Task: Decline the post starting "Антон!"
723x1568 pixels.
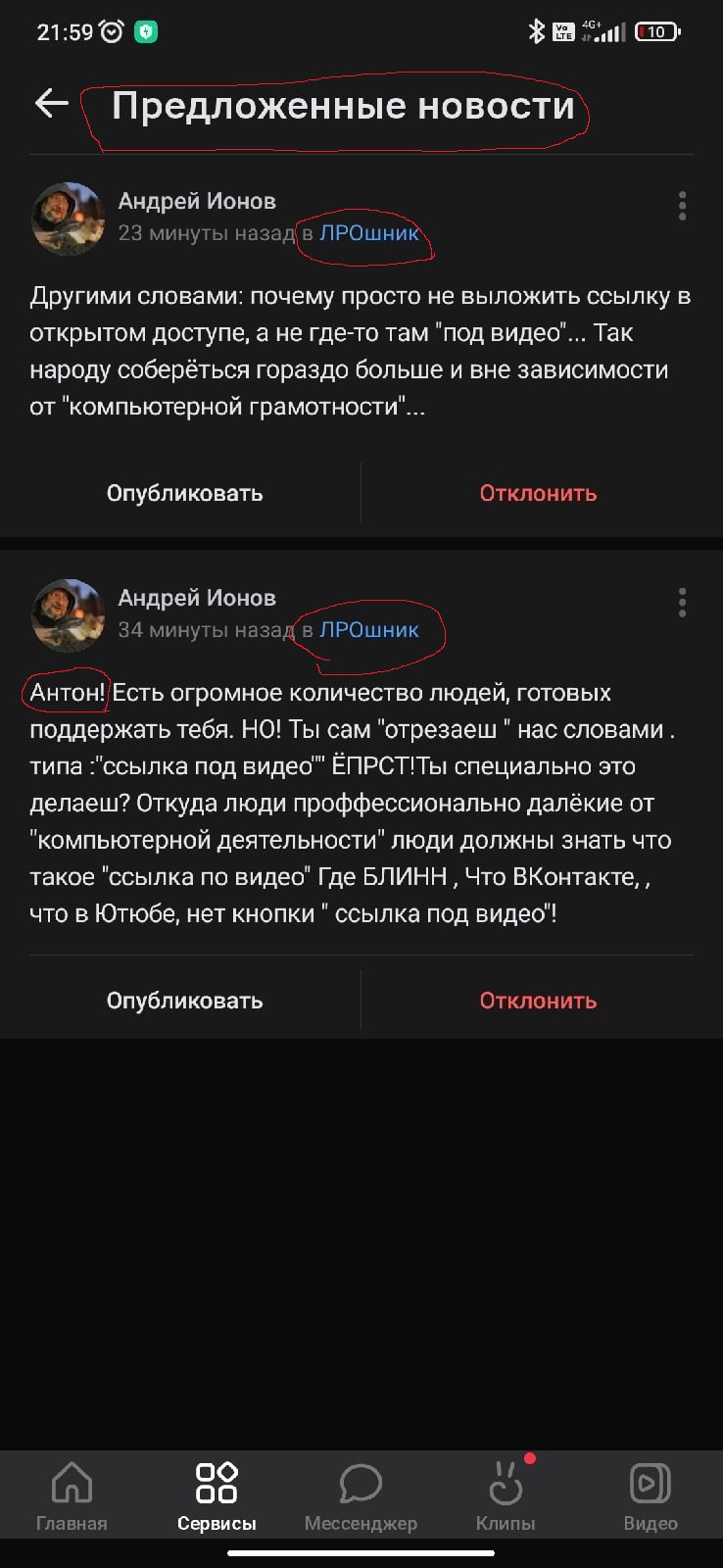Action: click(538, 1001)
